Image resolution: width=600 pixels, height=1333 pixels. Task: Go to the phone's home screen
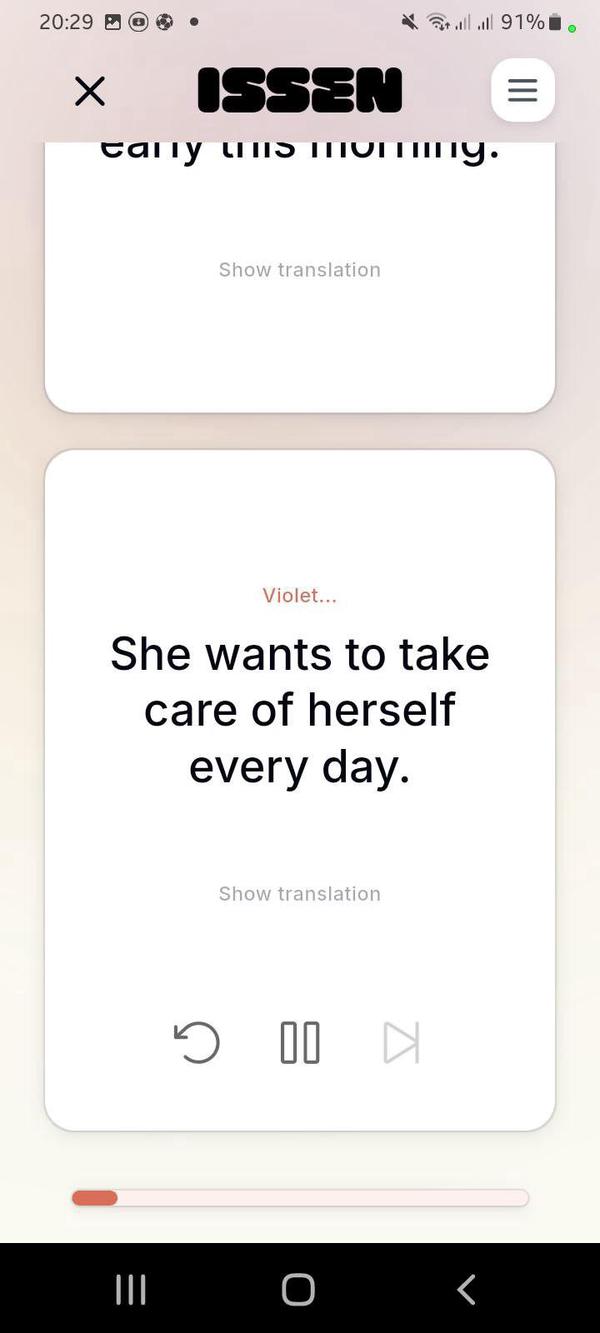coord(298,1290)
